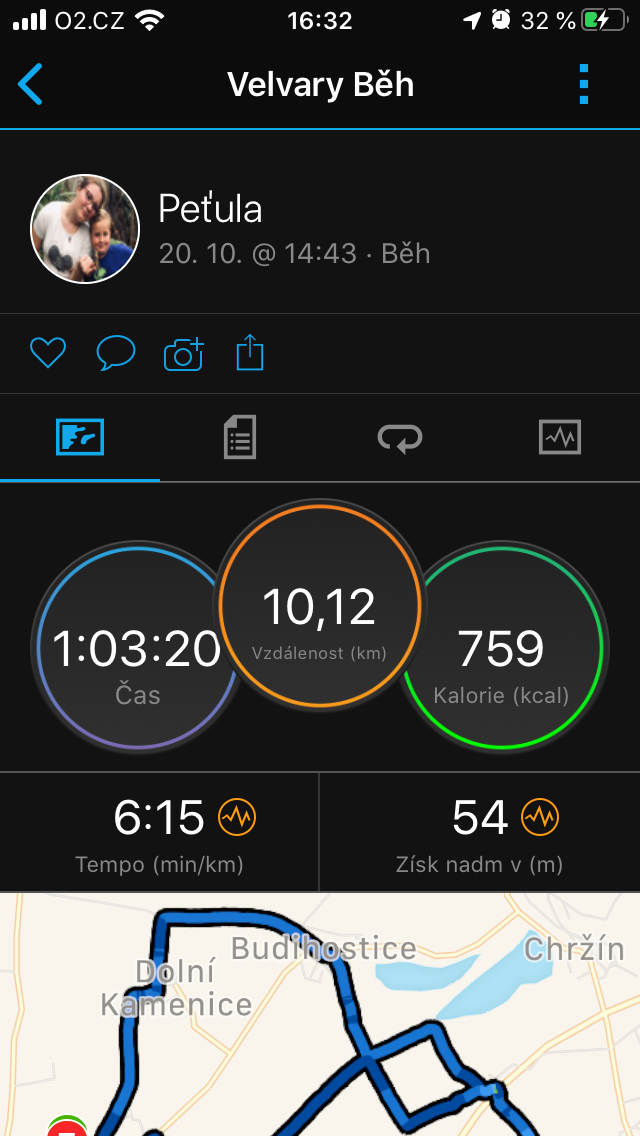Image resolution: width=640 pixels, height=1136 pixels.
Task: Select the overview map tab
Action: click(80, 437)
